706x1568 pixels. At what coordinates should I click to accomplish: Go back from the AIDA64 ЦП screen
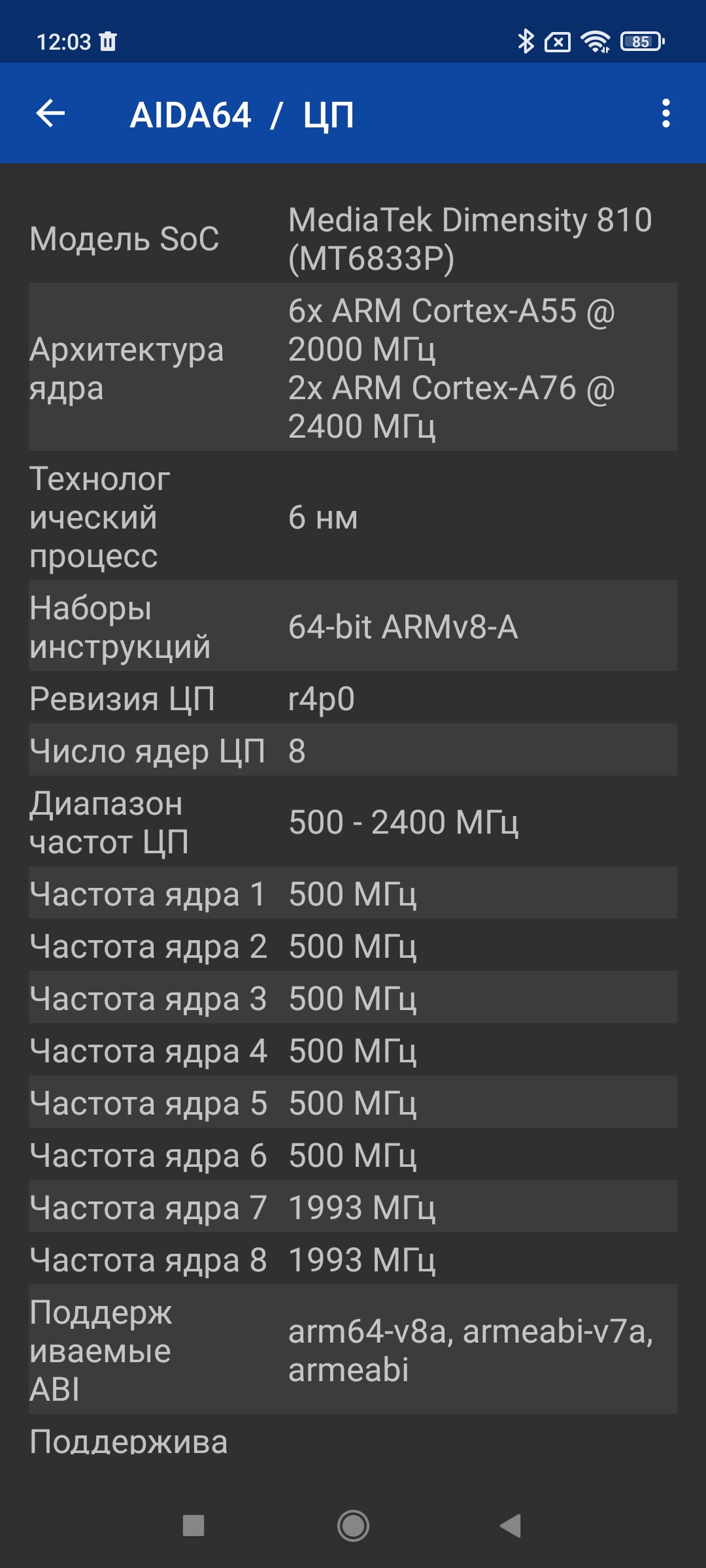pos(50,114)
